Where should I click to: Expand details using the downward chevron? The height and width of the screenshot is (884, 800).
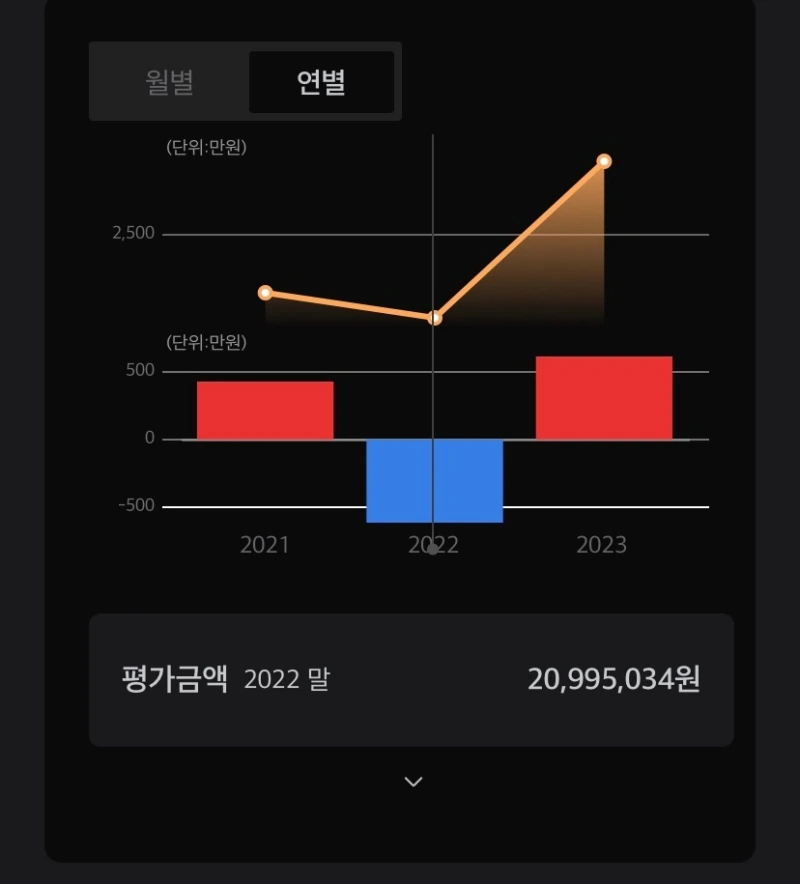[x=412, y=782]
